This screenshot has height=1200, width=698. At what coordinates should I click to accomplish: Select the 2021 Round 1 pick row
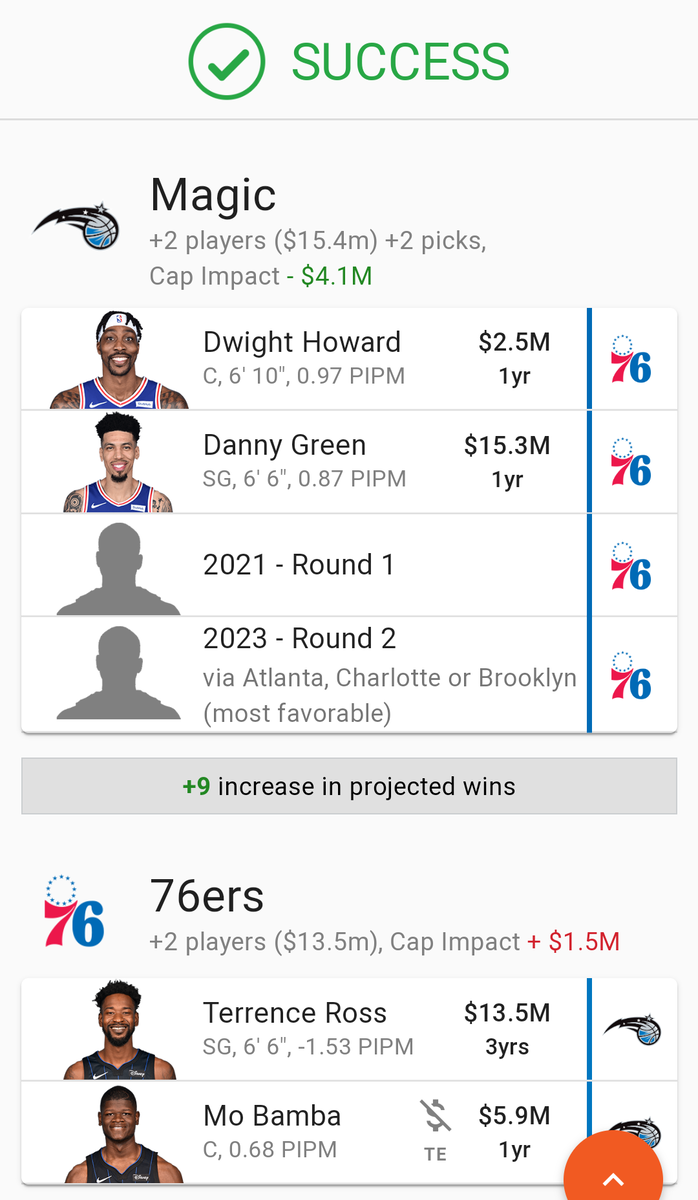pos(299,565)
